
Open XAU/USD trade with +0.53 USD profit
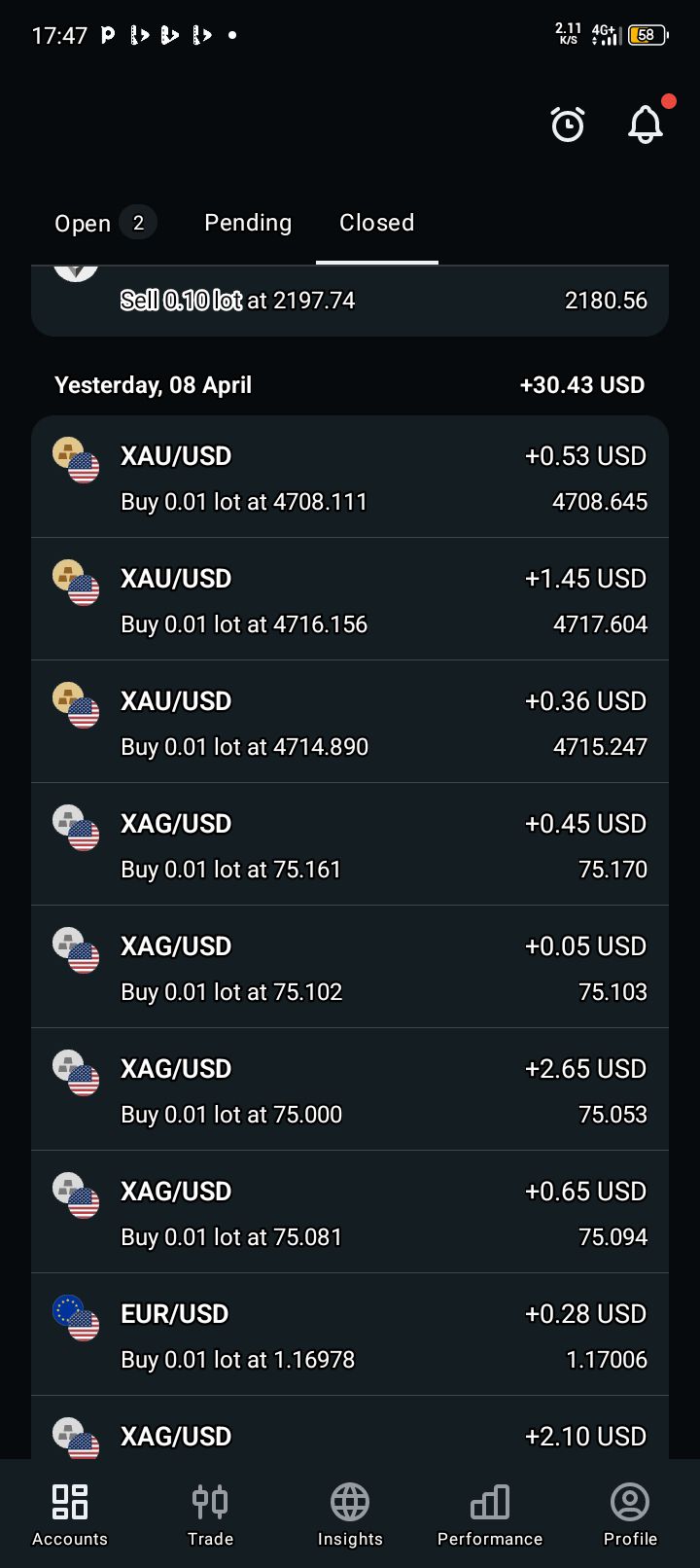[x=350, y=478]
